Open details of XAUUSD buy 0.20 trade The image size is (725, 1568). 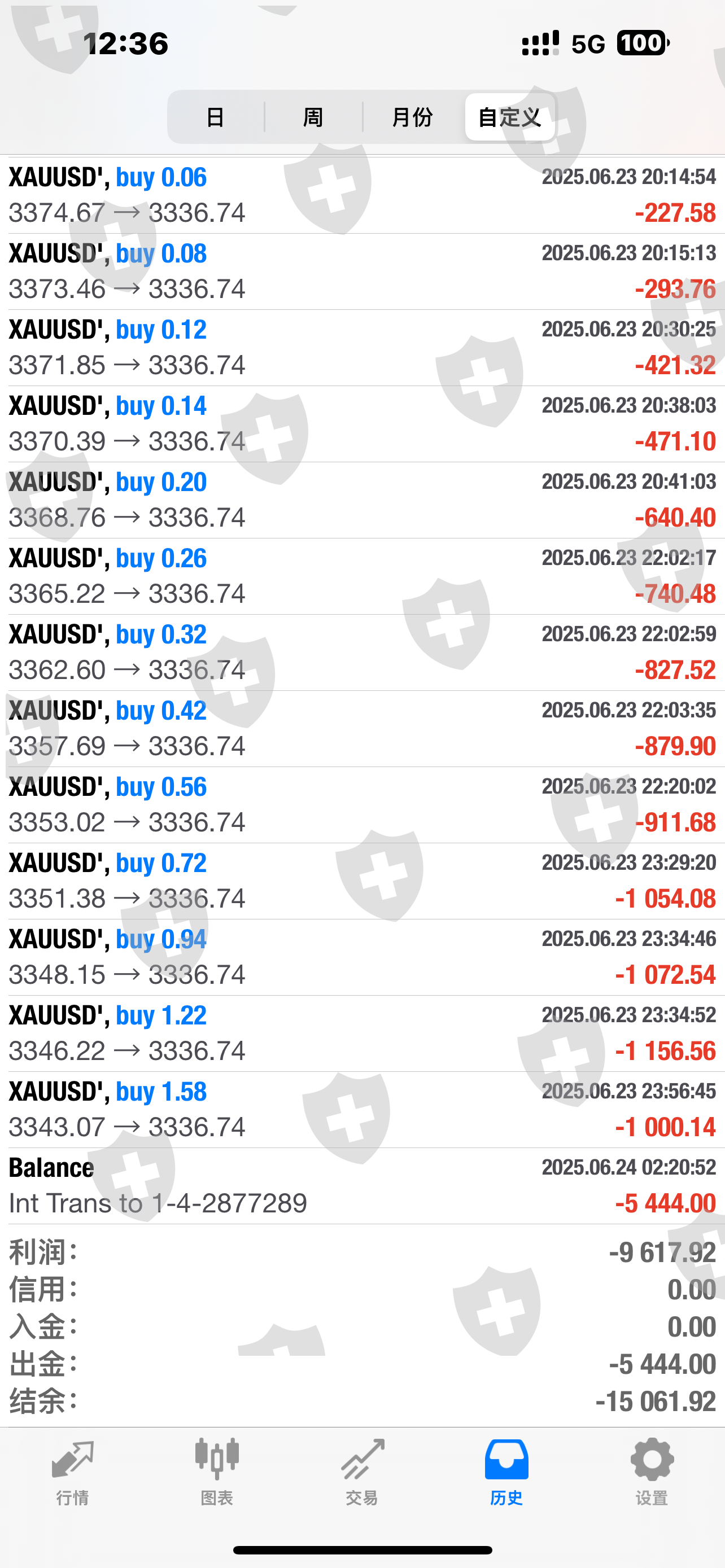point(362,500)
